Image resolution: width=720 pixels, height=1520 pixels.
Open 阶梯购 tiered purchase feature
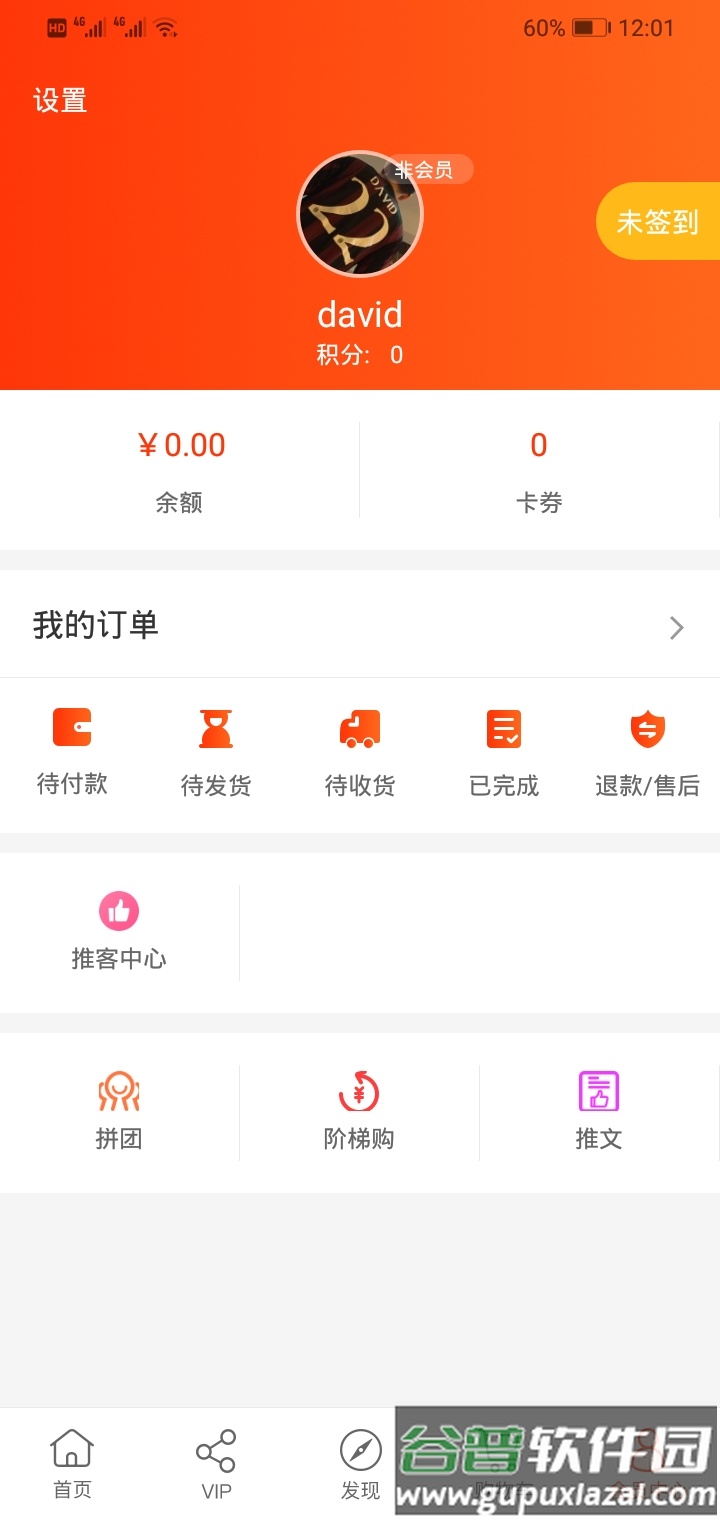[358, 1110]
